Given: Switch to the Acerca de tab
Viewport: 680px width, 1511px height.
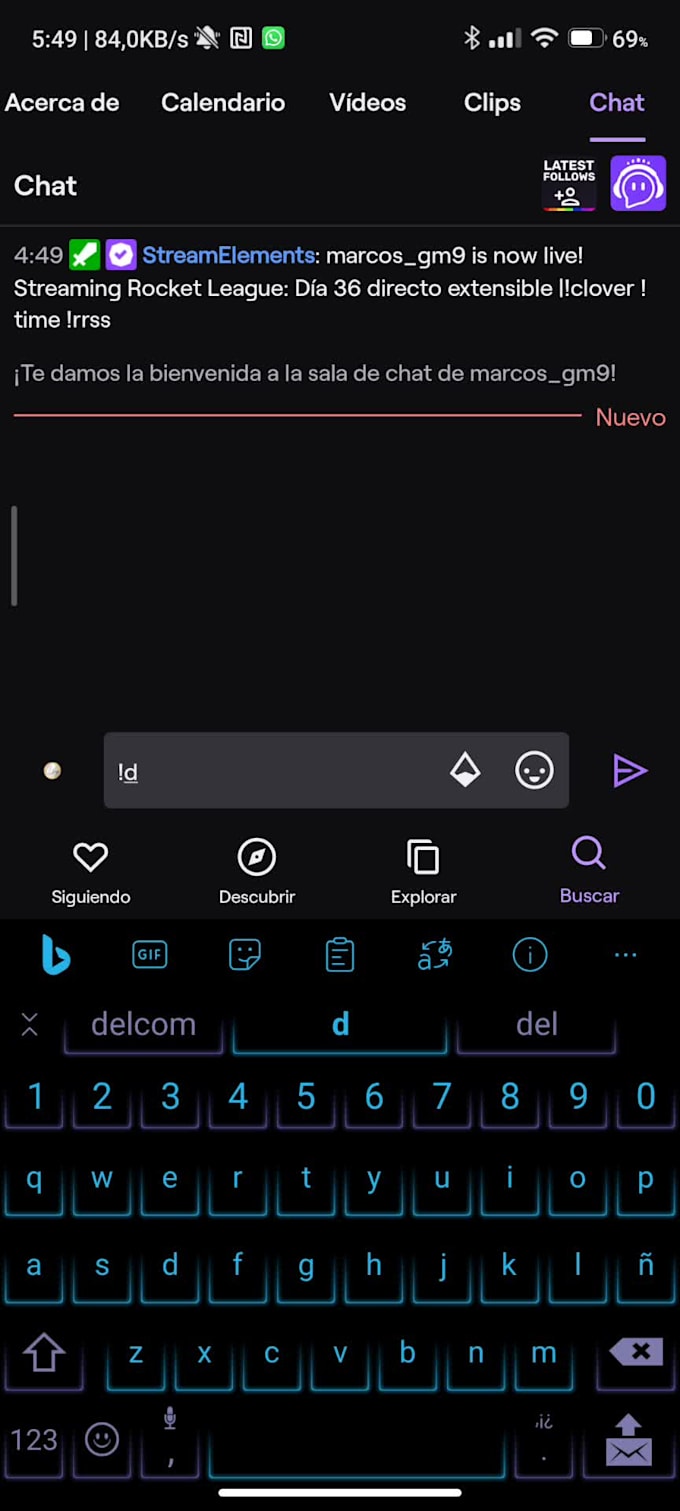Looking at the screenshot, I should coord(62,103).
